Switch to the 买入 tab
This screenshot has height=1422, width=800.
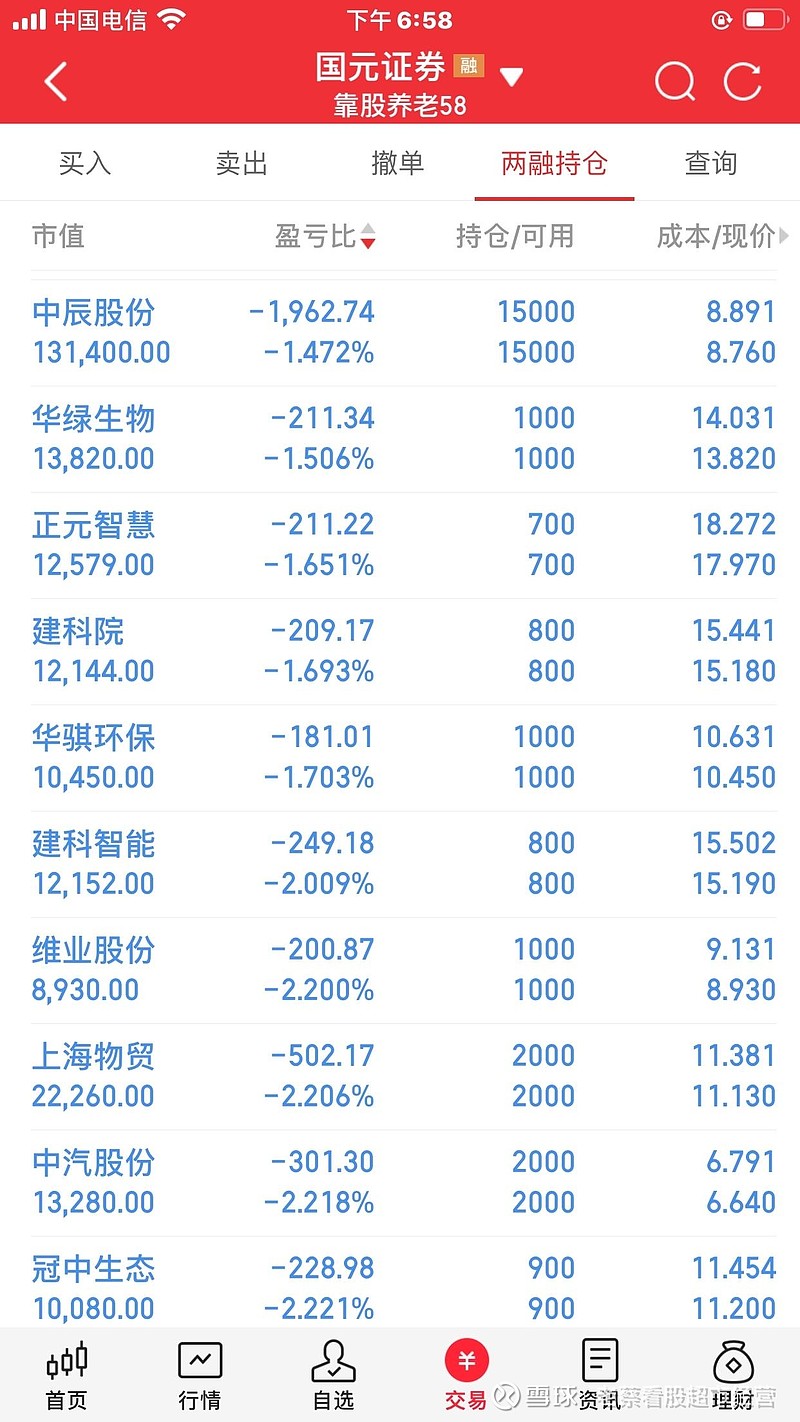85,163
